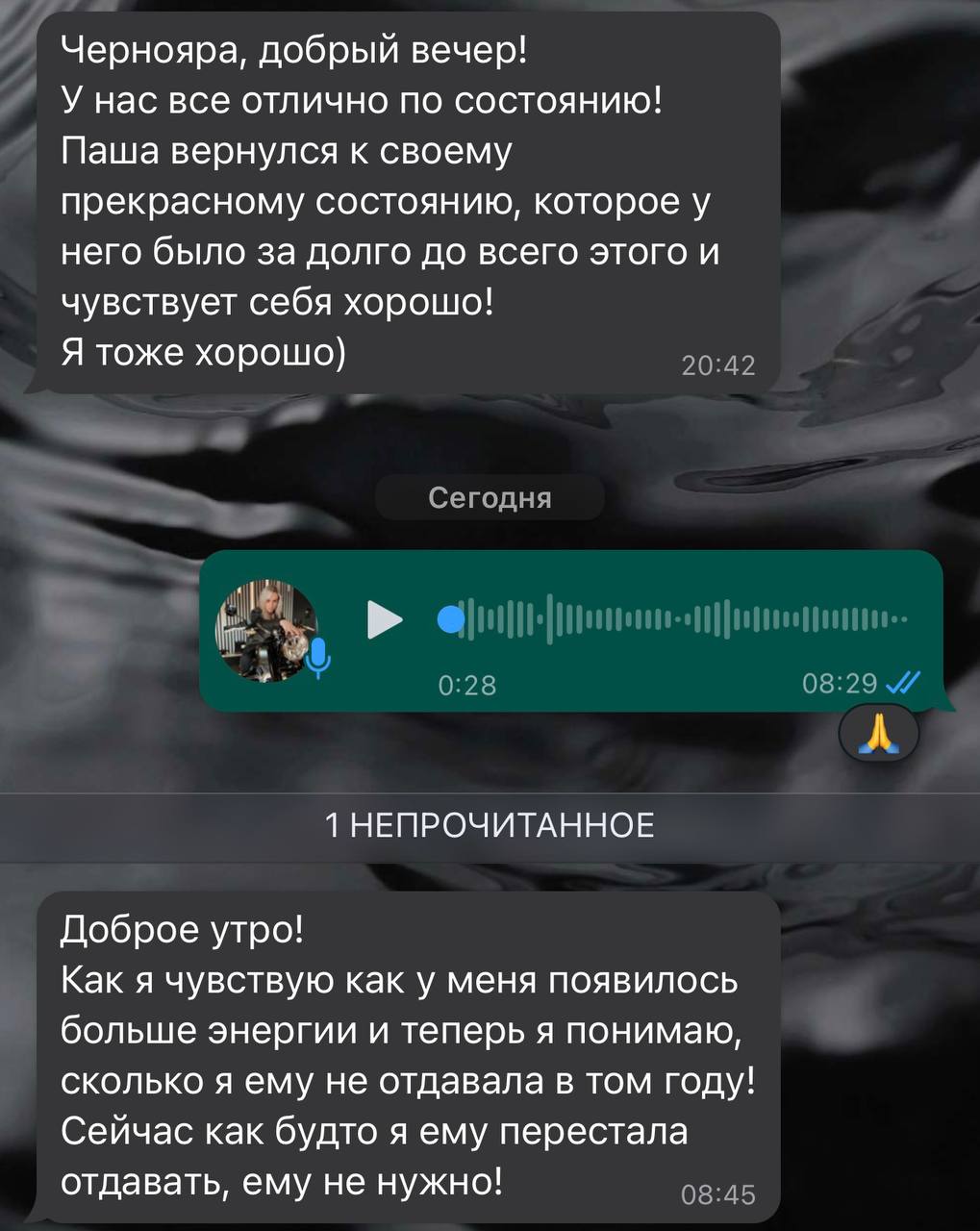Play the 0:28 voice message
980x1231 pixels.
pyautogui.click(x=385, y=619)
